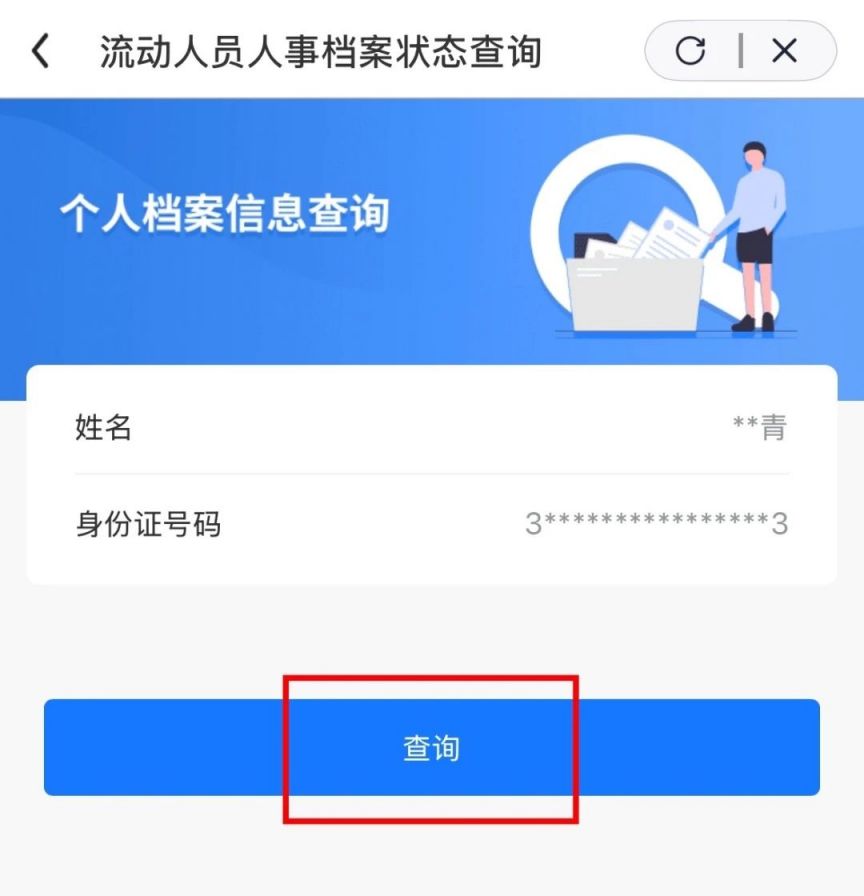Close the mini program with X
This screenshot has width=864, height=896.
point(785,51)
